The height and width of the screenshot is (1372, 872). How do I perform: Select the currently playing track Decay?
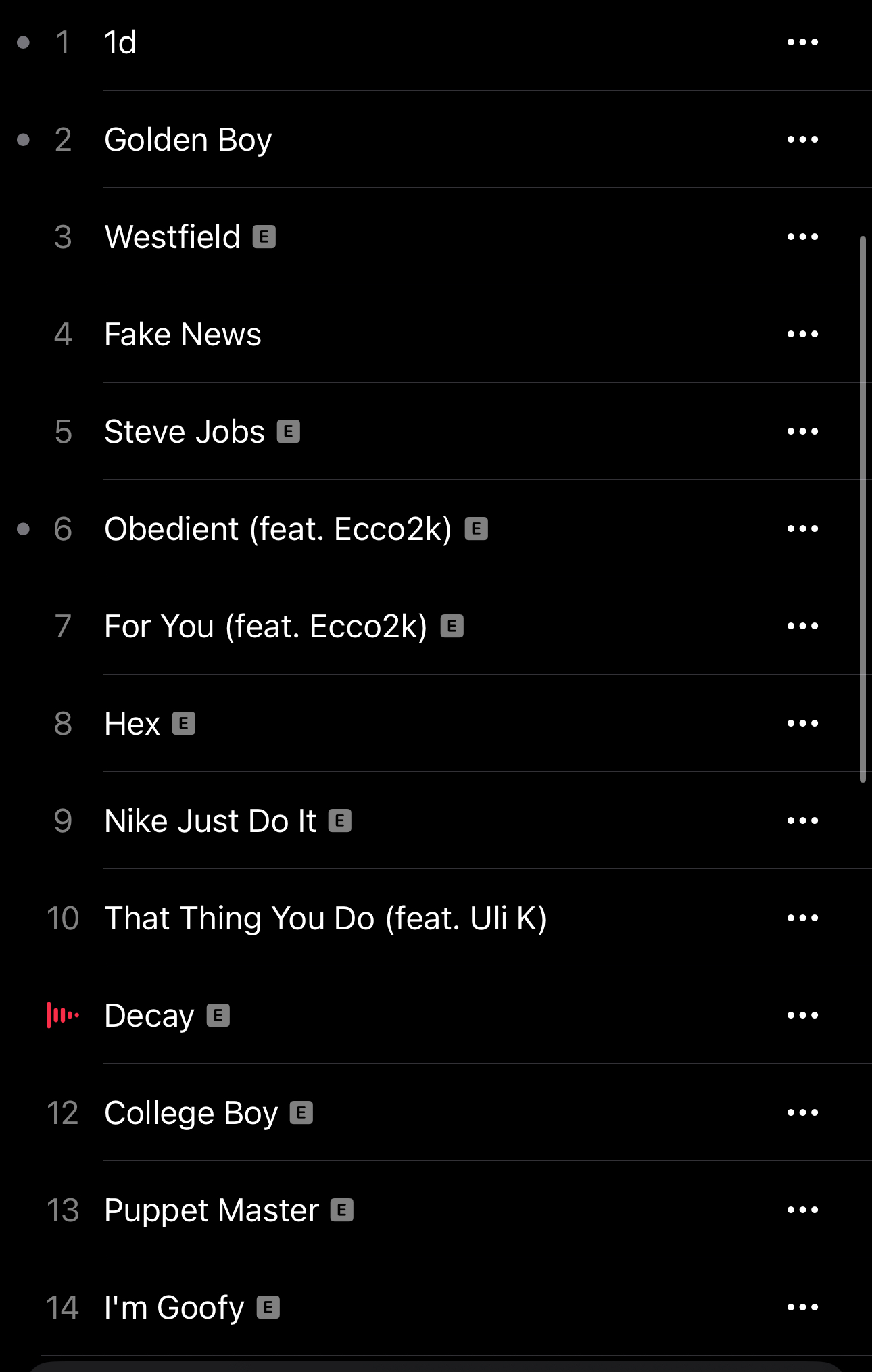click(149, 1016)
